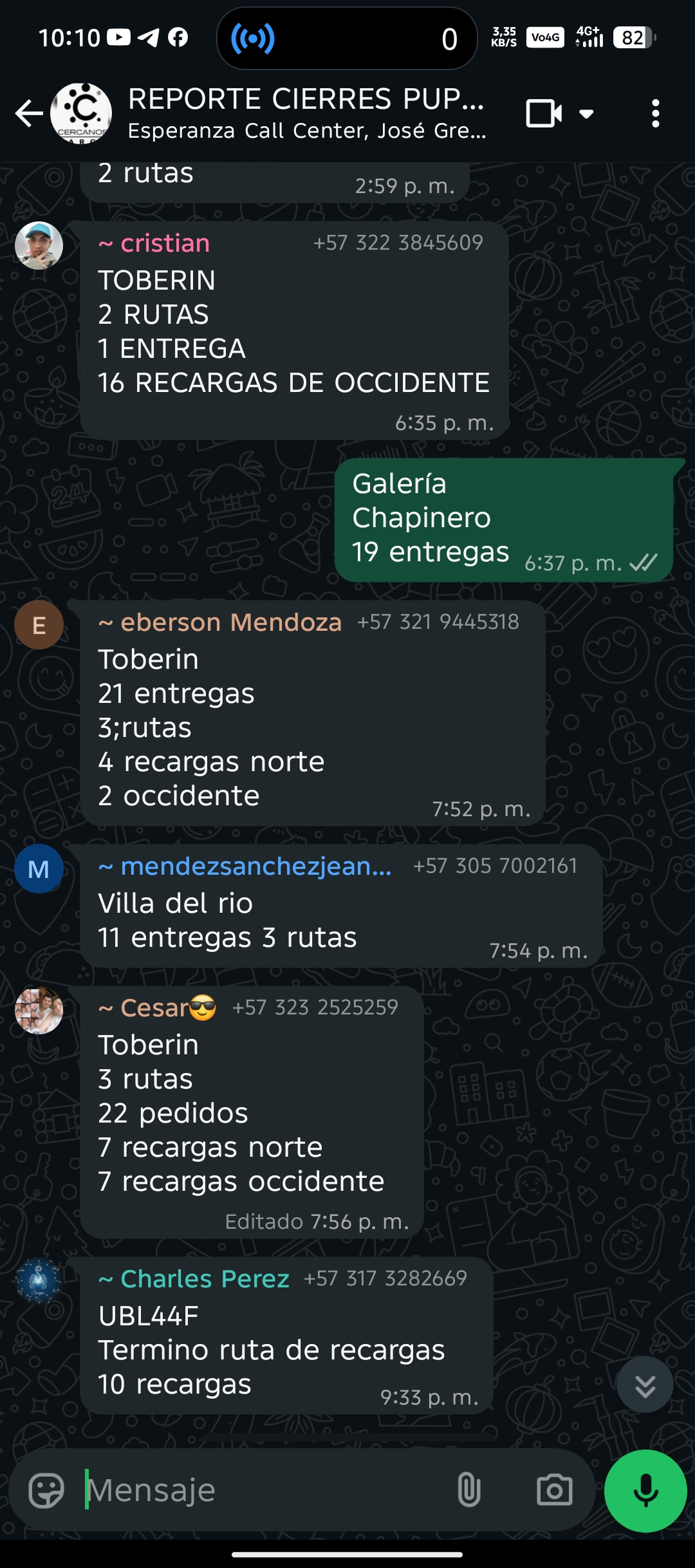
Task: Focus the Mensaje text field
Action: 257,1490
